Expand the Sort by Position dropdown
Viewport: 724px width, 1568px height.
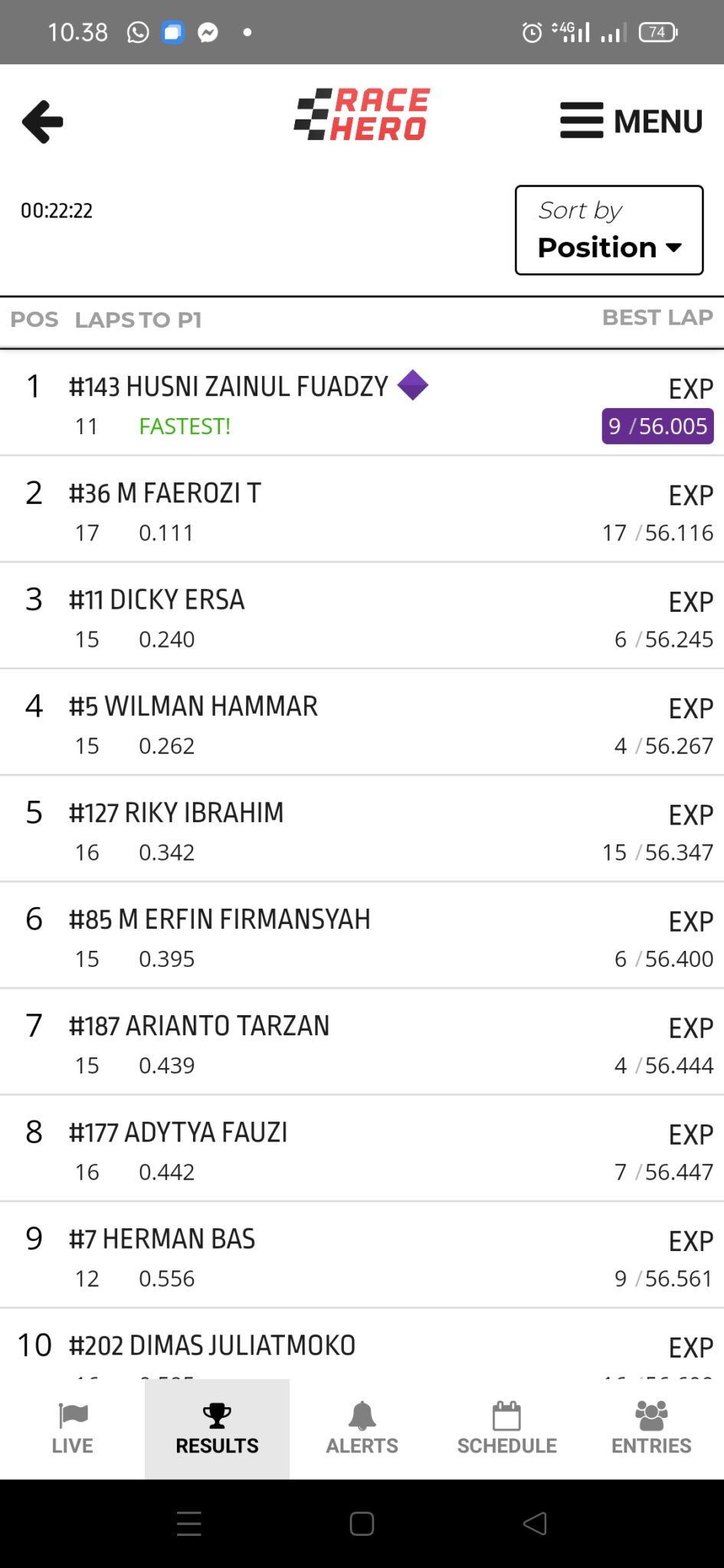tap(609, 230)
